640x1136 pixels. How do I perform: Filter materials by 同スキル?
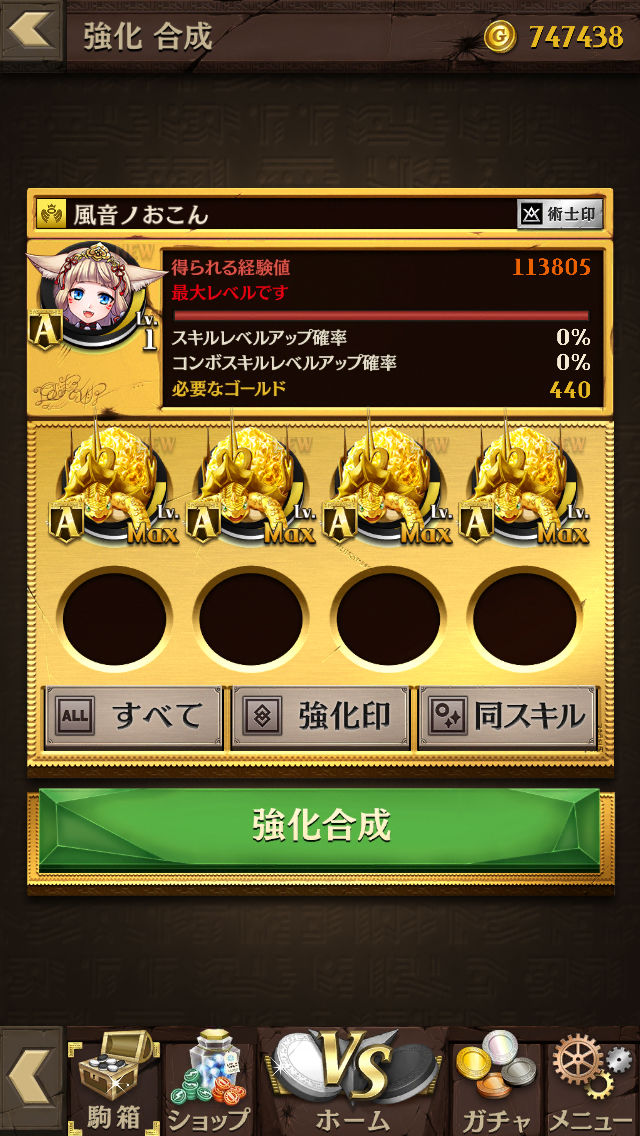(x=507, y=716)
